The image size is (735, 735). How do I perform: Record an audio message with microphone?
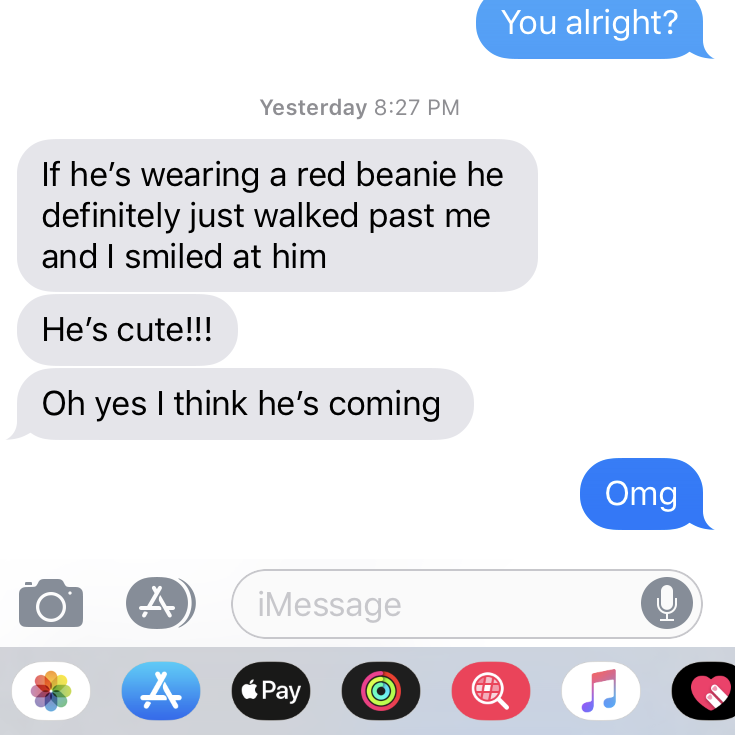pyautogui.click(x=666, y=604)
